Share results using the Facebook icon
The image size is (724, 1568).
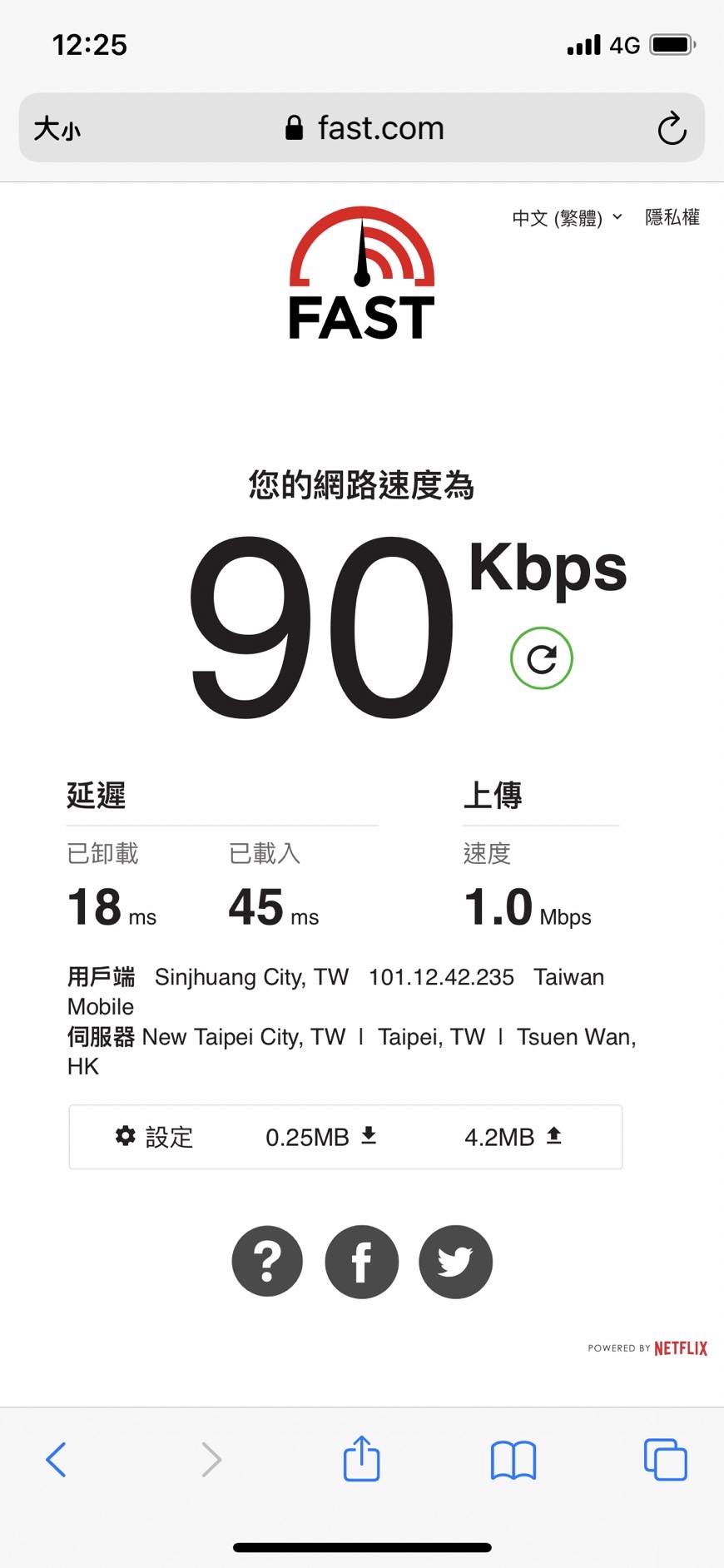click(x=361, y=1262)
